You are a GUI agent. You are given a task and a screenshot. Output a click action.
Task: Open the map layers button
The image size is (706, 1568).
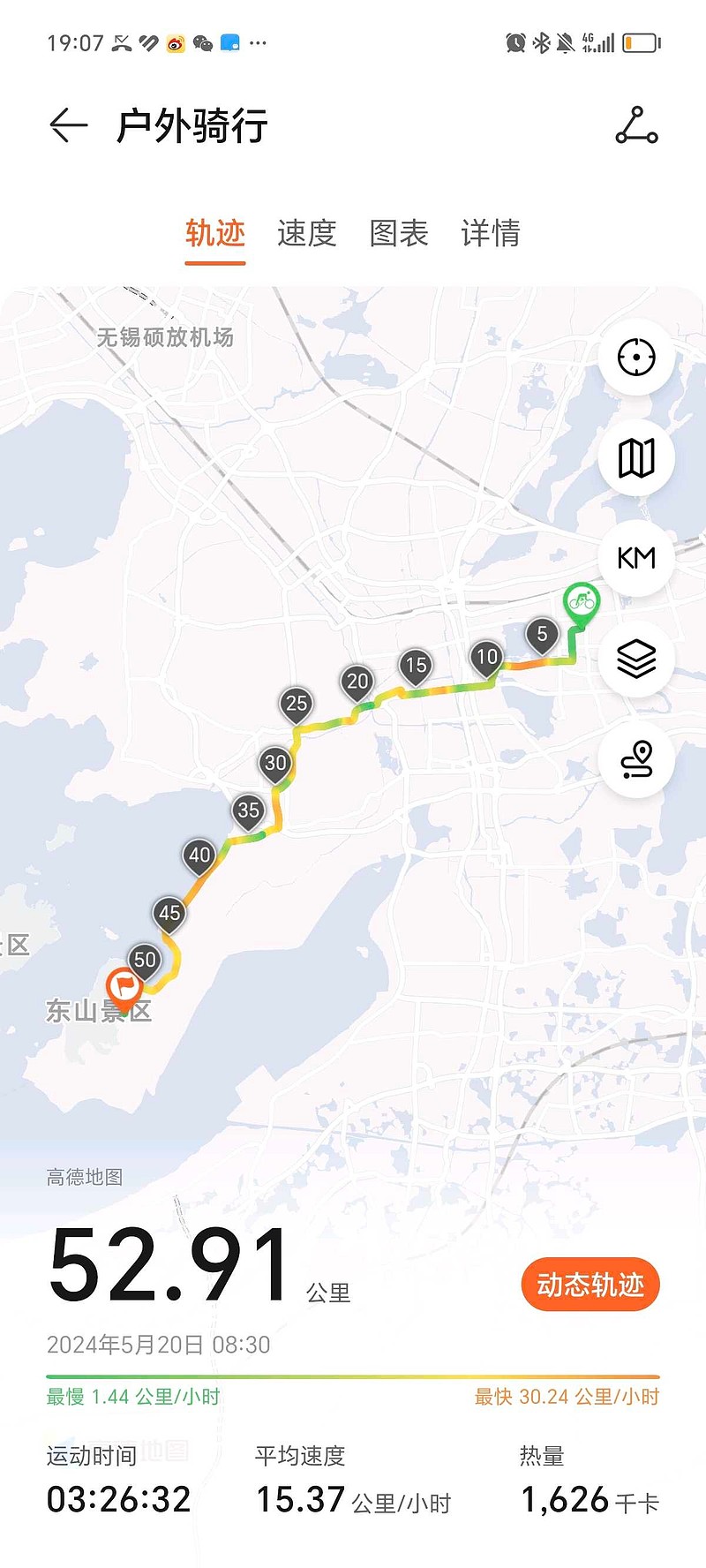636,659
